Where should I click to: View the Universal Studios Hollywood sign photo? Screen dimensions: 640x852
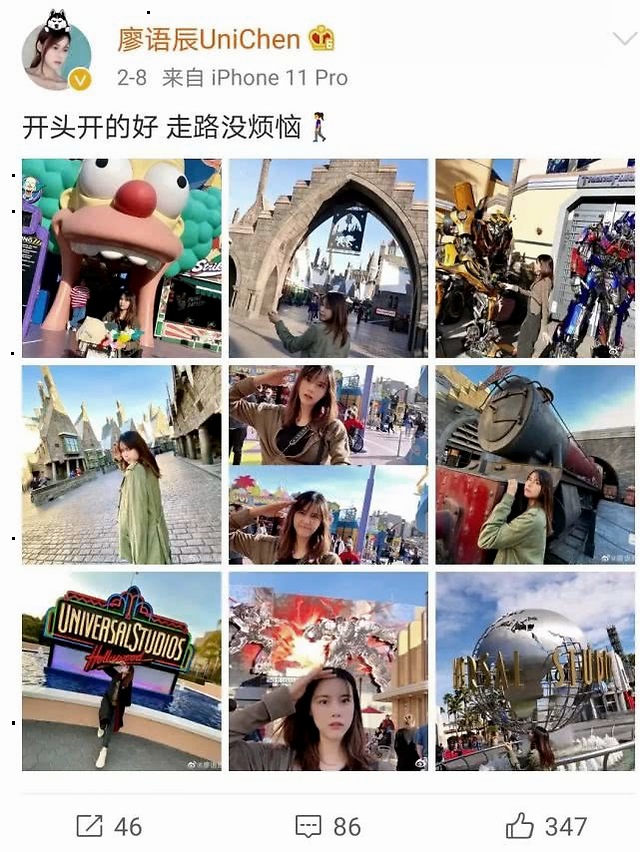[122, 670]
